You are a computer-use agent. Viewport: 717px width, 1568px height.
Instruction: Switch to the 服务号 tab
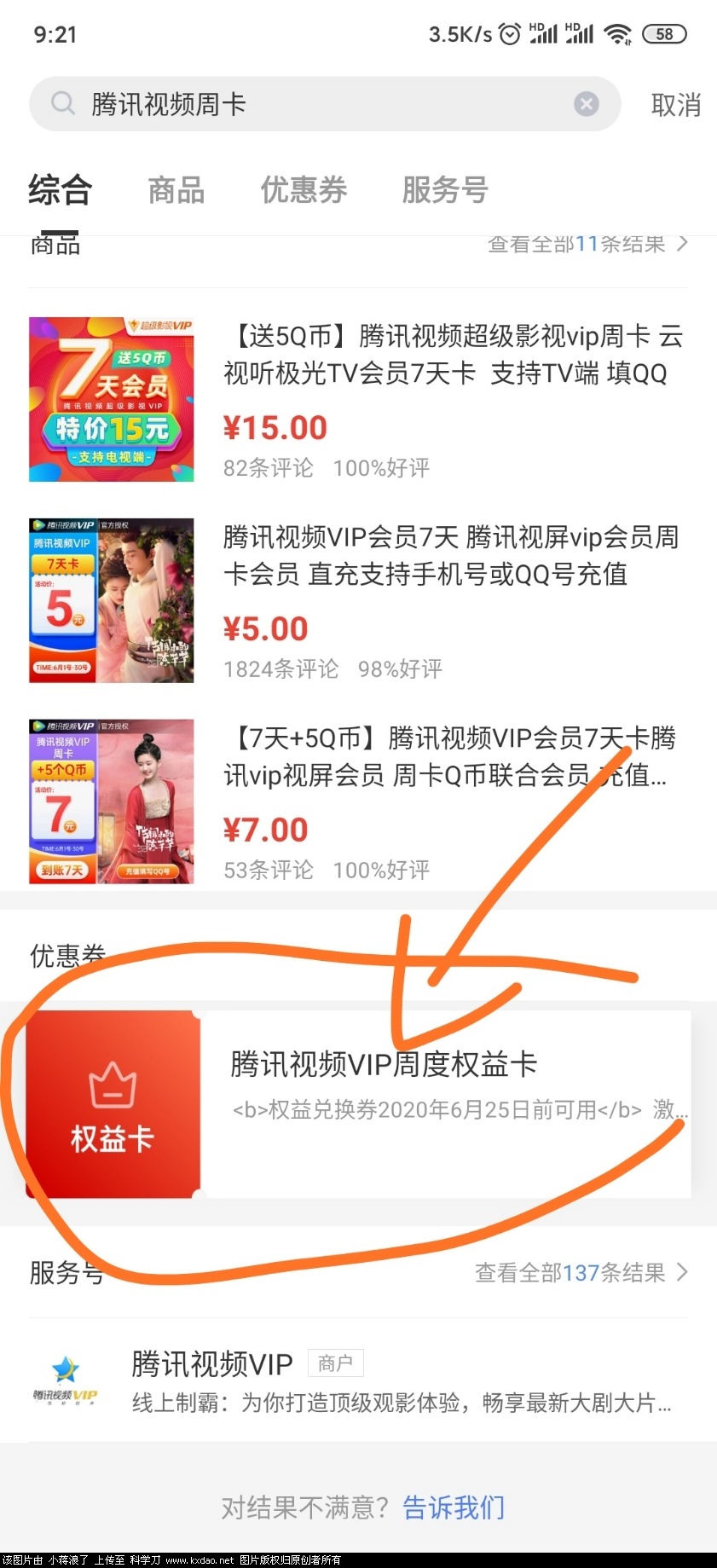coord(445,189)
